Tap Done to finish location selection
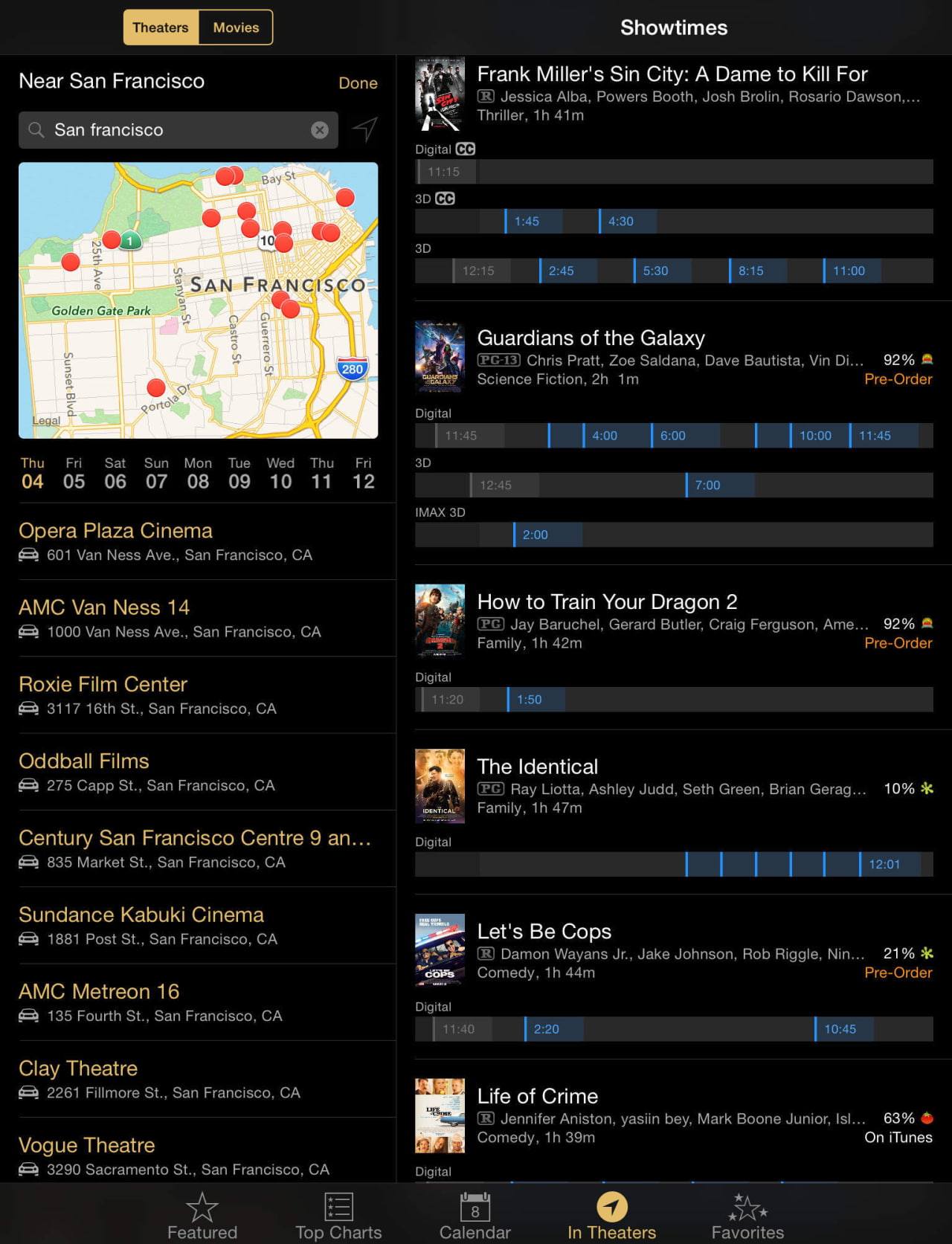The width and height of the screenshot is (952, 1244). click(x=358, y=83)
